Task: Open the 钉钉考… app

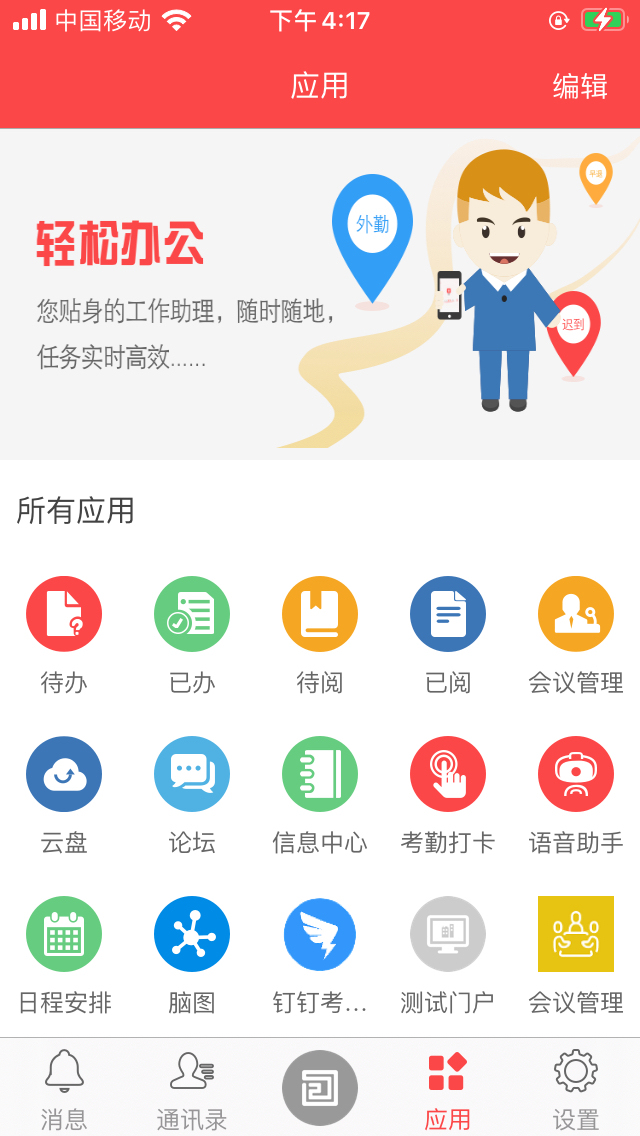Action: [320, 934]
